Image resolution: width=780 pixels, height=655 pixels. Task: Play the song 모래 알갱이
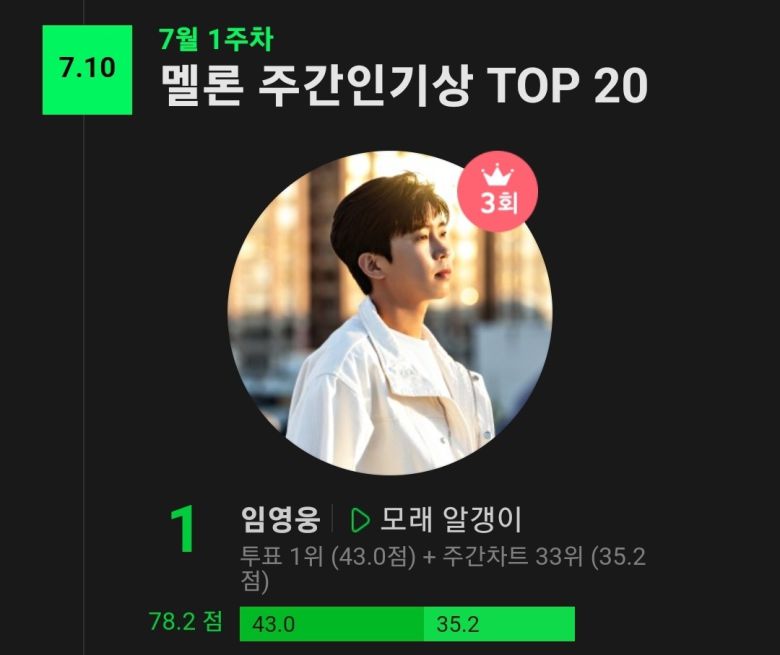361,520
